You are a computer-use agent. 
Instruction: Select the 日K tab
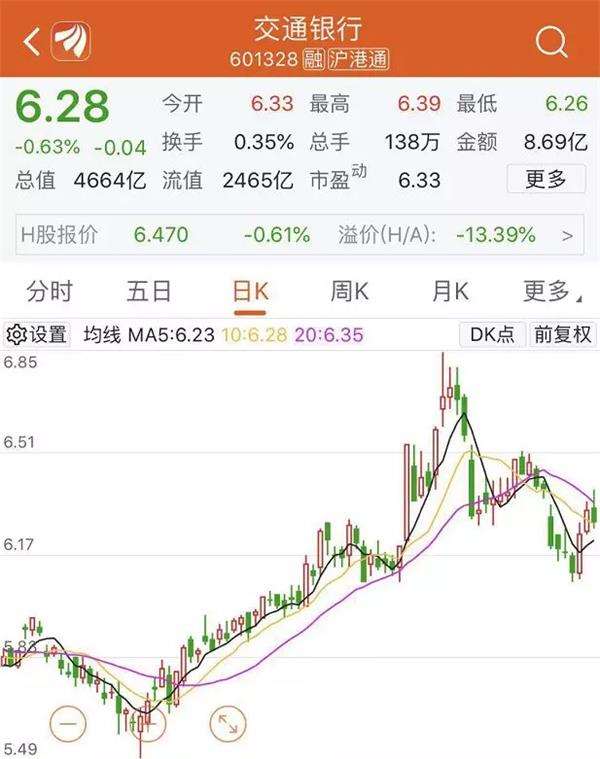coord(250,291)
